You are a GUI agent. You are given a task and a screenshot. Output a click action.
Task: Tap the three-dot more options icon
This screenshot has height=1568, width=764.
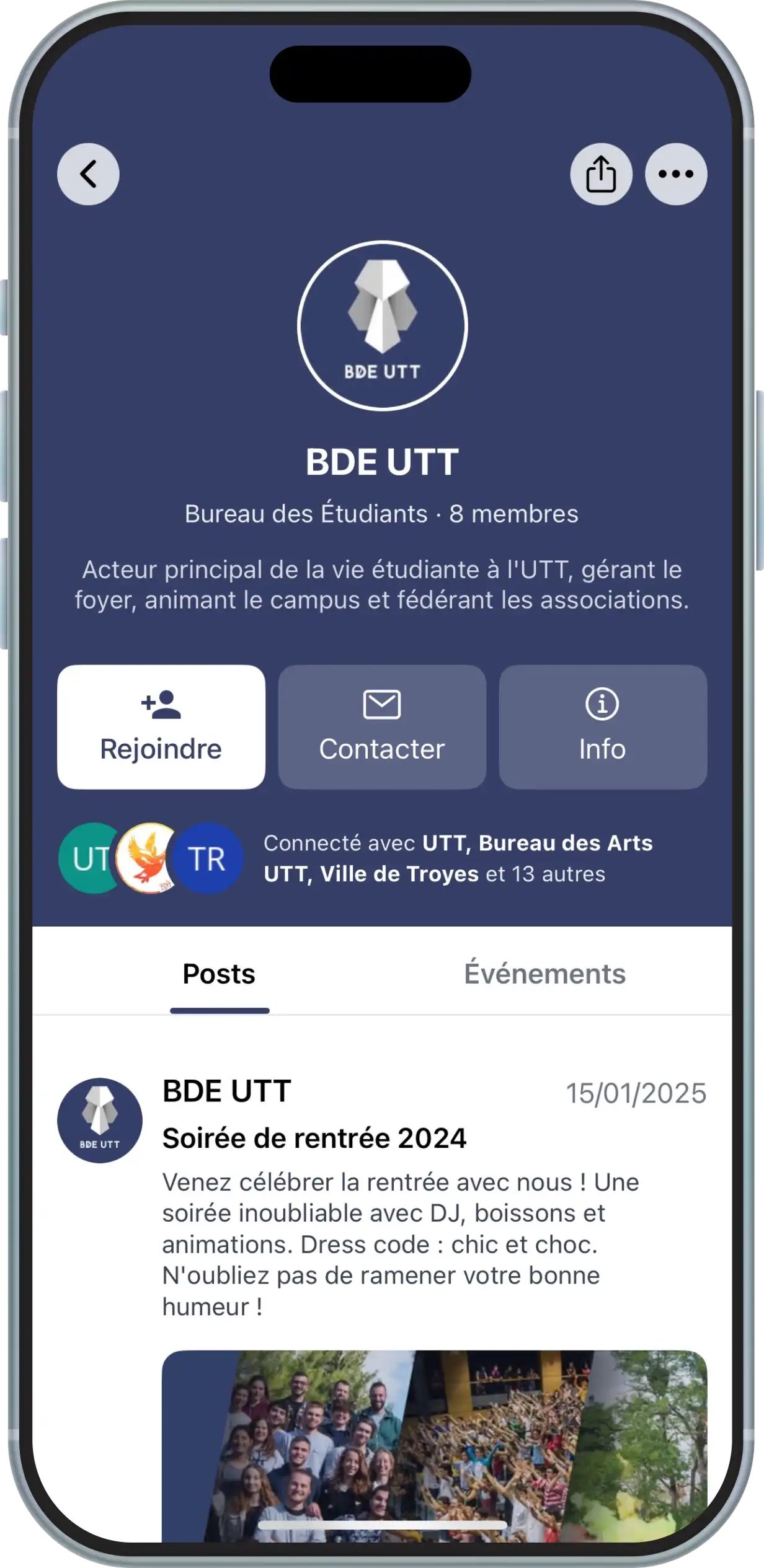point(677,174)
